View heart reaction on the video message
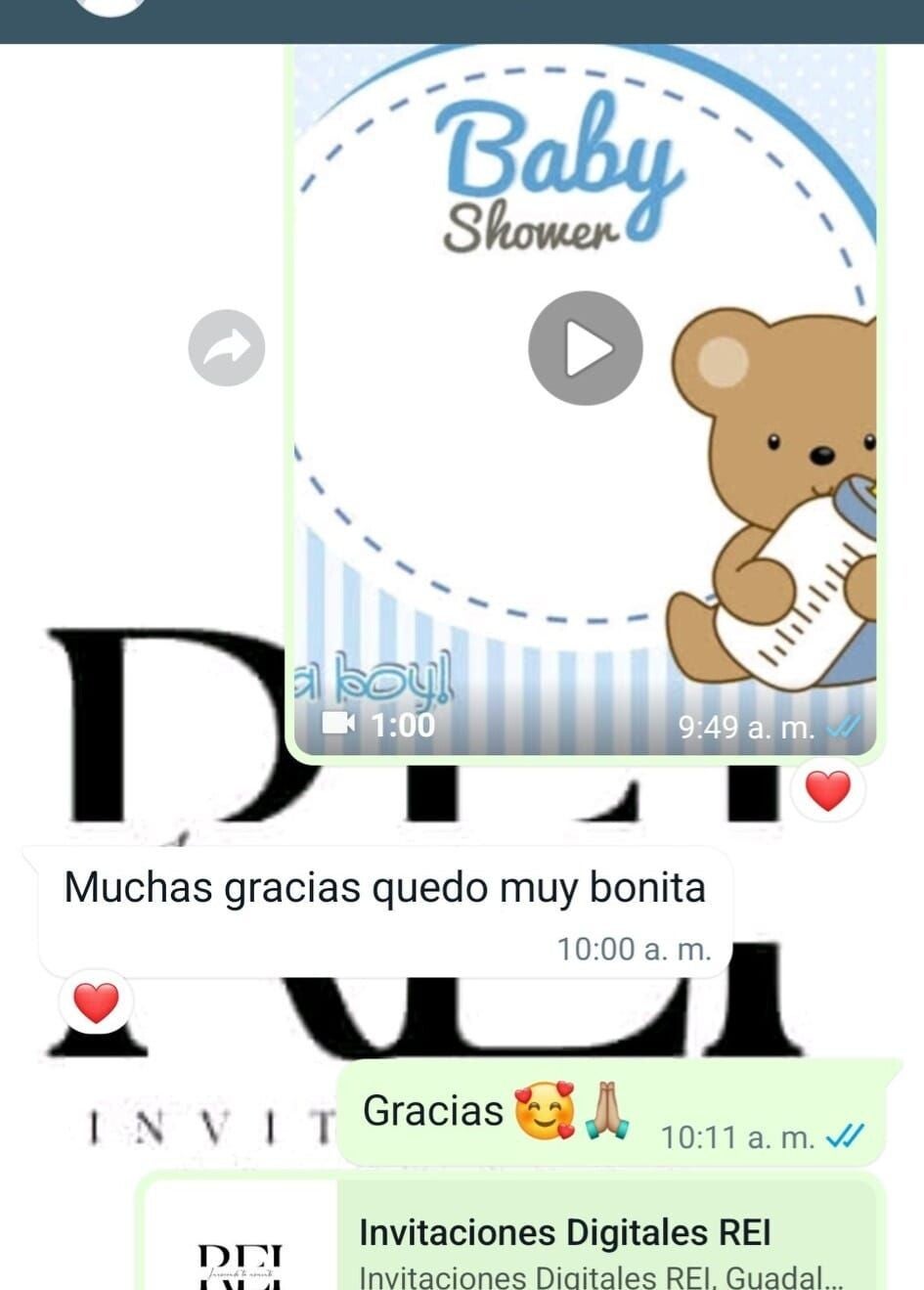The image size is (924, 1290). pos(827,790)
